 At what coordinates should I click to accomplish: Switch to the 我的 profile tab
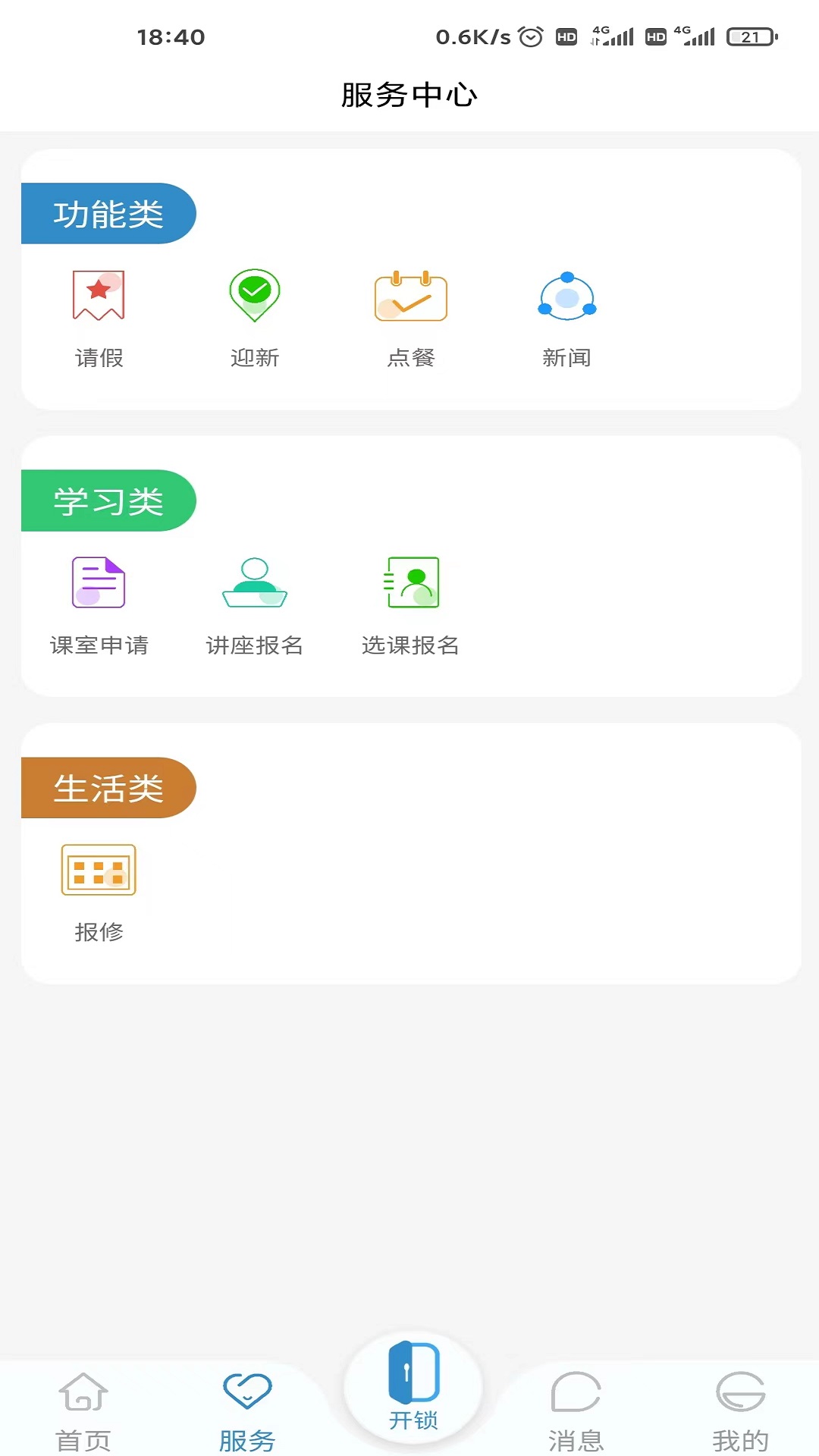coord(740,1411)
